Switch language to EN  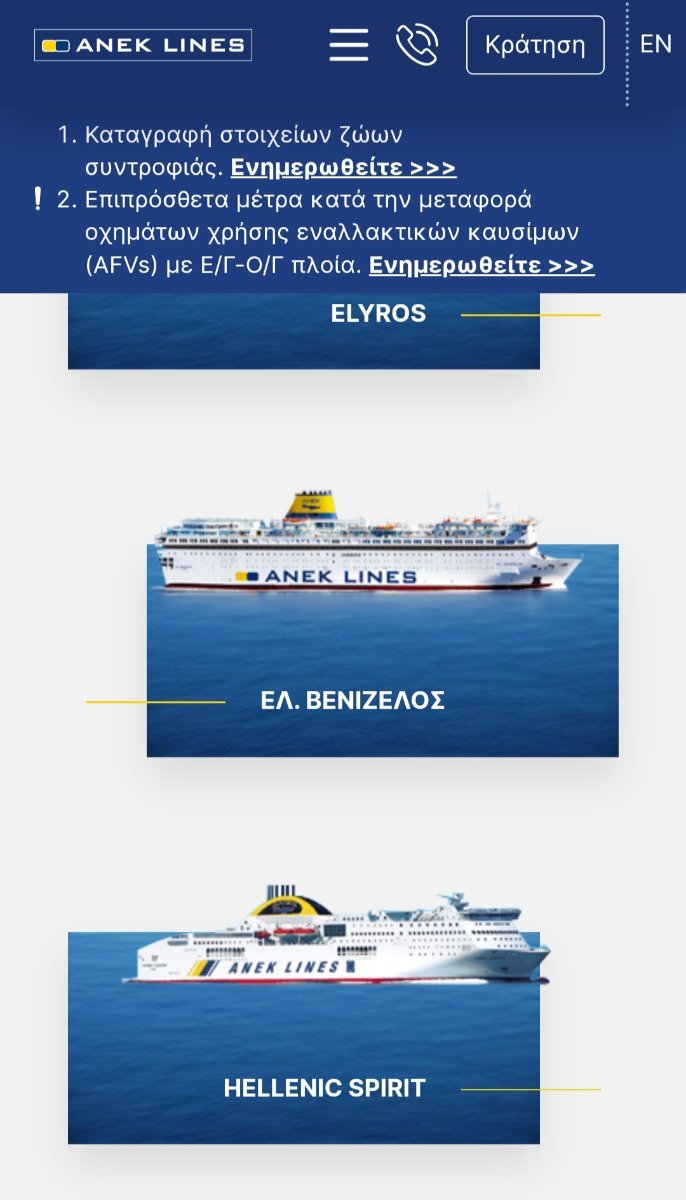click(656, 44)
